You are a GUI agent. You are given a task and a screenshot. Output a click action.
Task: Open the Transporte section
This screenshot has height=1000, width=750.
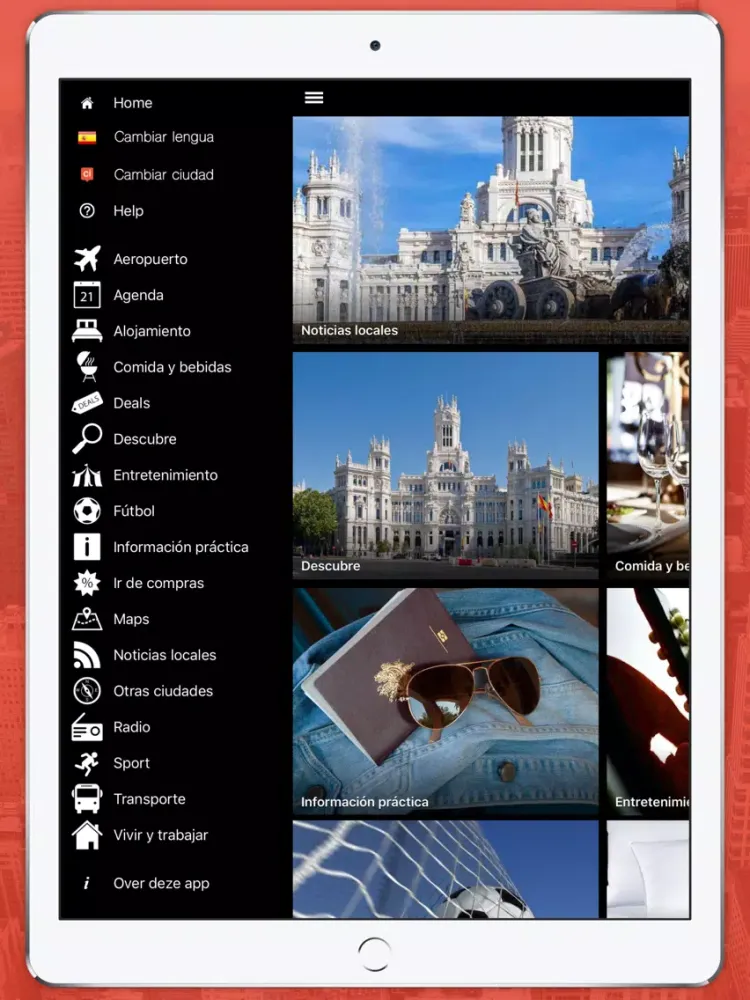pos(149,799)
